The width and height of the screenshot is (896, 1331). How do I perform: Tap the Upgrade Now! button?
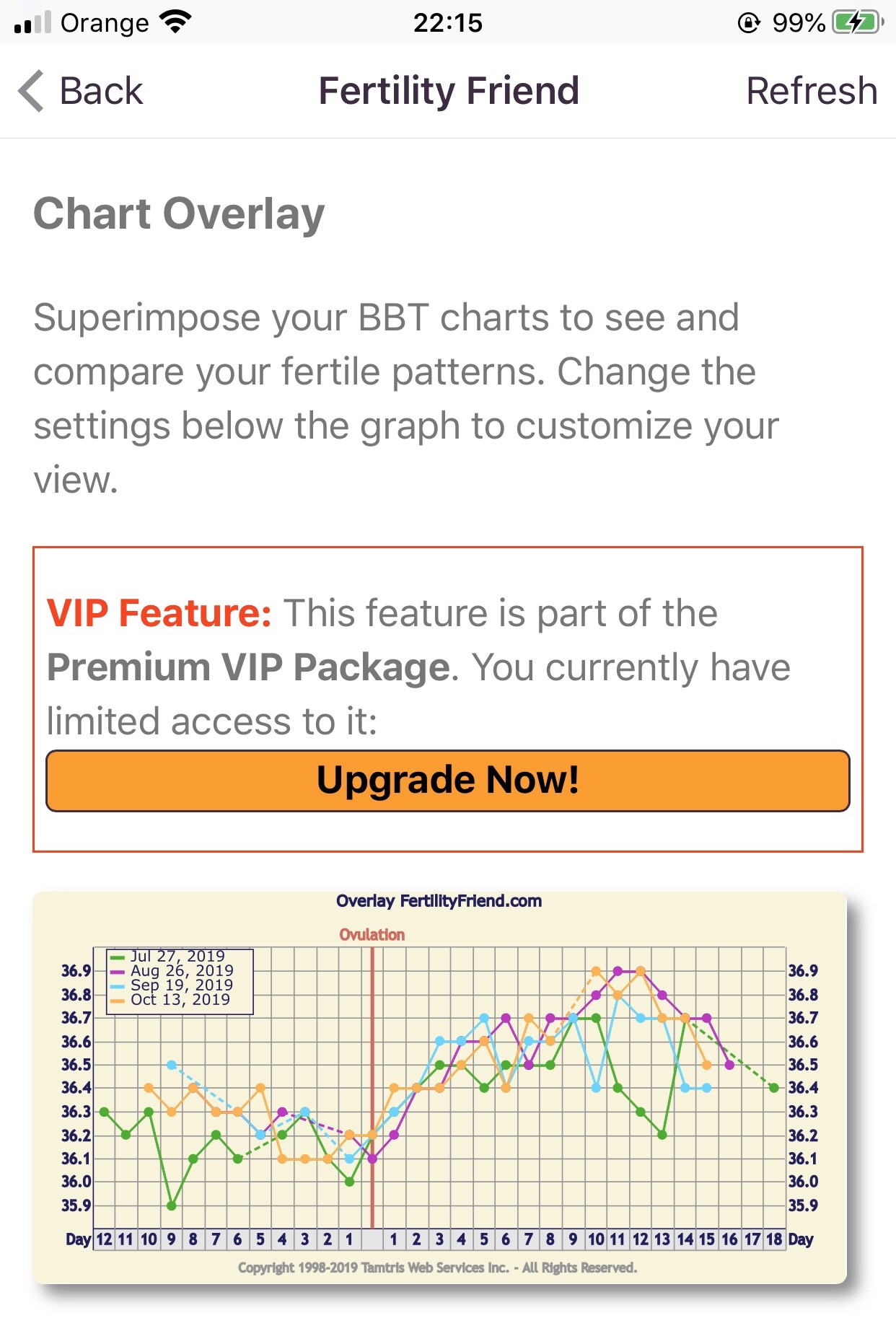[x=447, y=781]
